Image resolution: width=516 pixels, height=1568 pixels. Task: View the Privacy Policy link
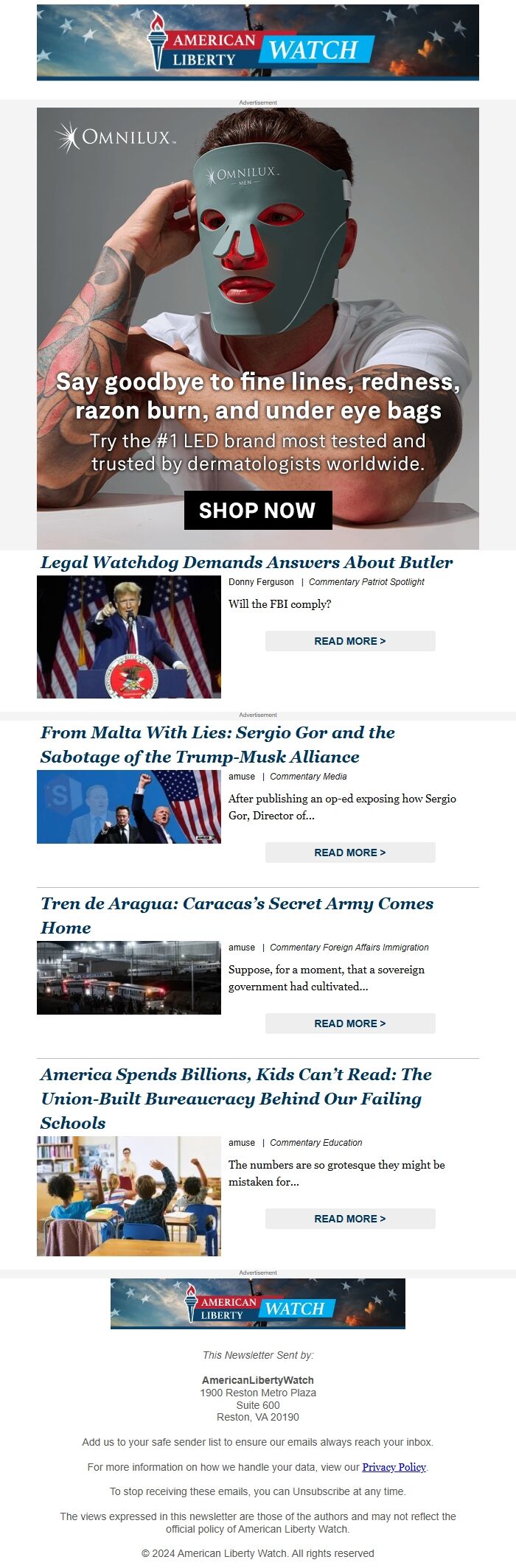[x=394, y=1467]
